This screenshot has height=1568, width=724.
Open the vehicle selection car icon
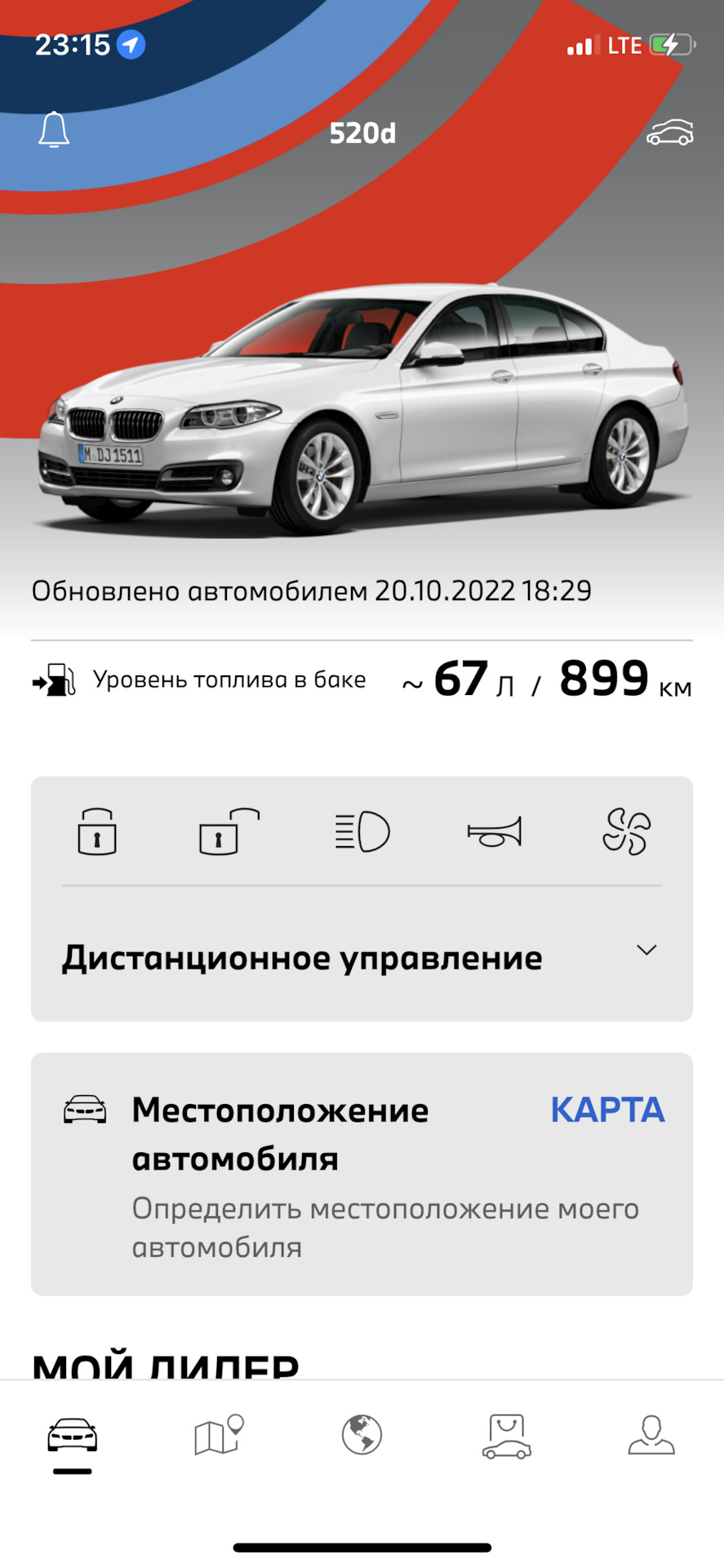click(x=669, y=132)
